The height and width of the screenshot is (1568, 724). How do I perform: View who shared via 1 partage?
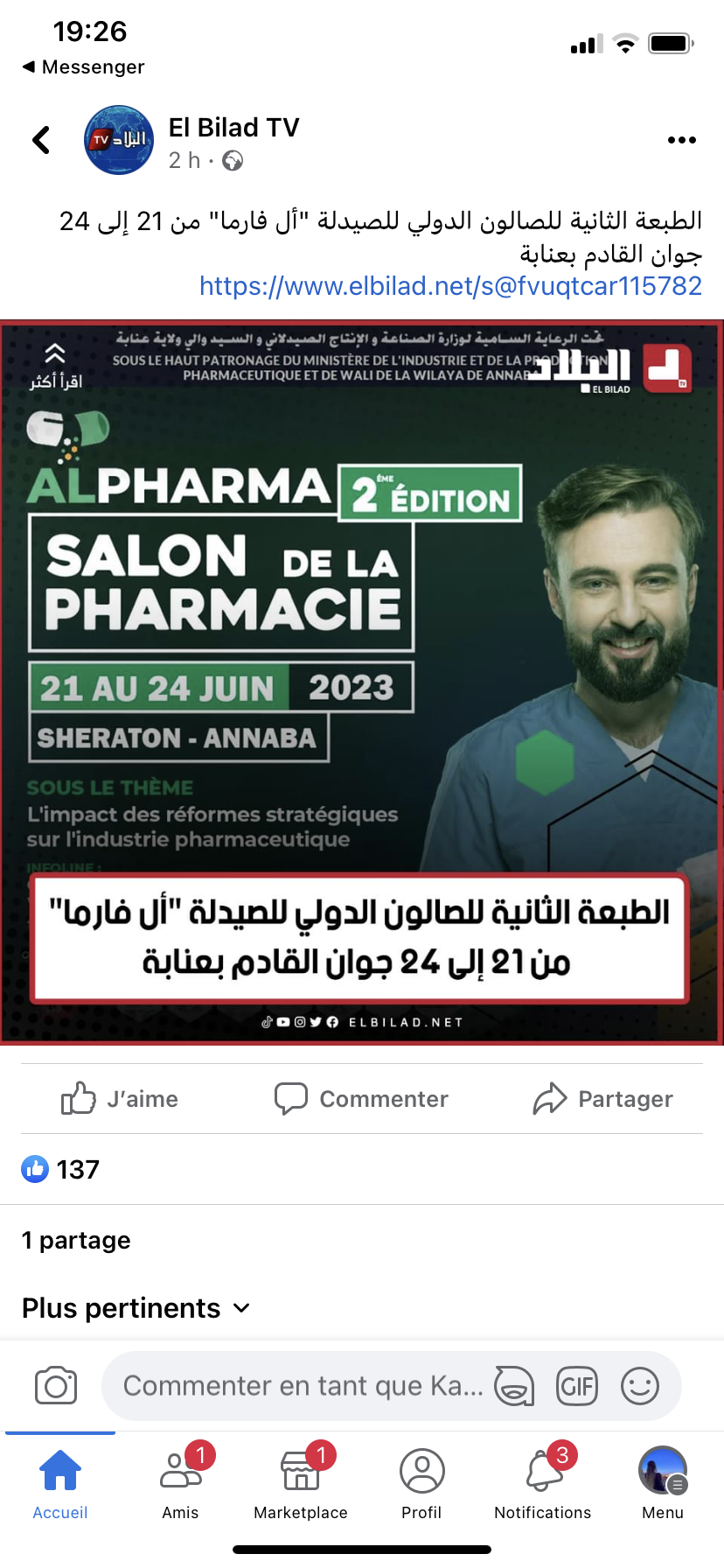coord(76,1240)
